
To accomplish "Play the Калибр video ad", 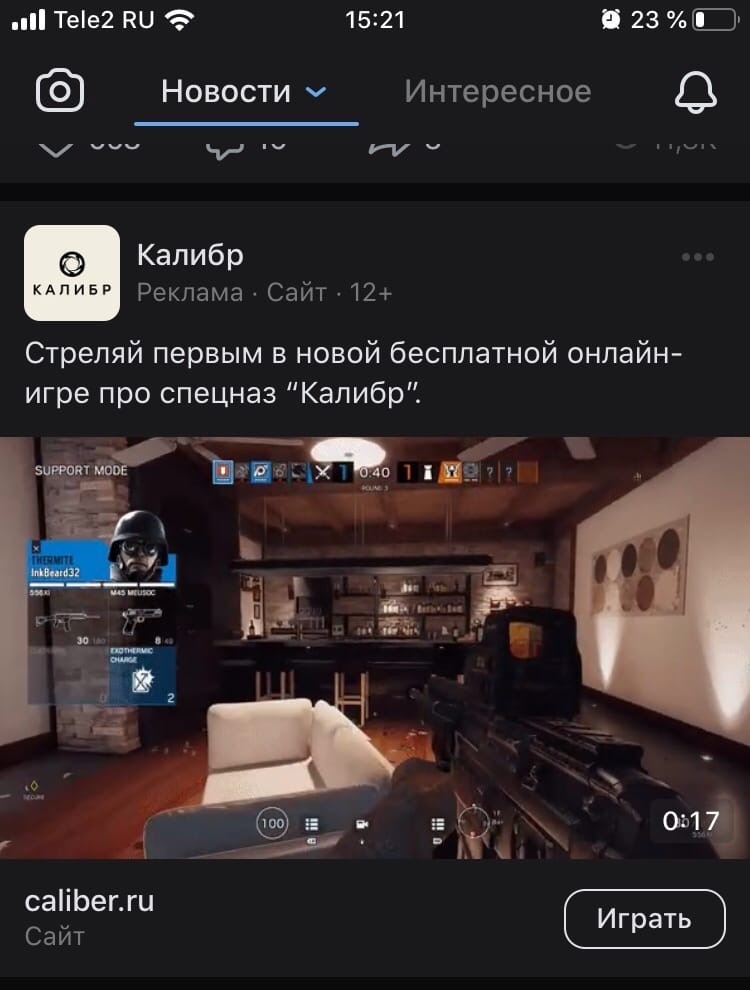I will [x=375, y=647].
